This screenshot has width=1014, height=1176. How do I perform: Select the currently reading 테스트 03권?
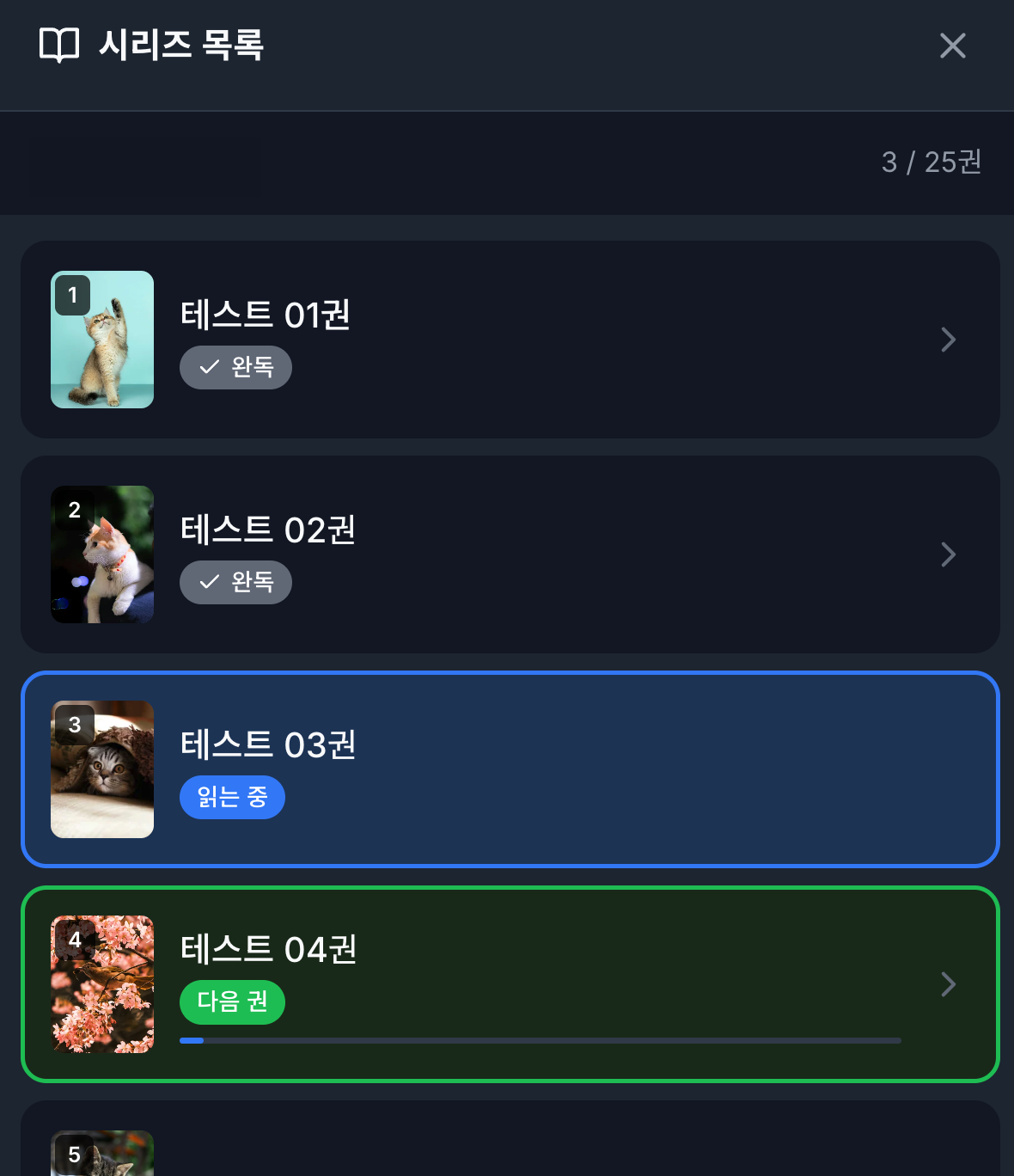[x=510, y=769]
